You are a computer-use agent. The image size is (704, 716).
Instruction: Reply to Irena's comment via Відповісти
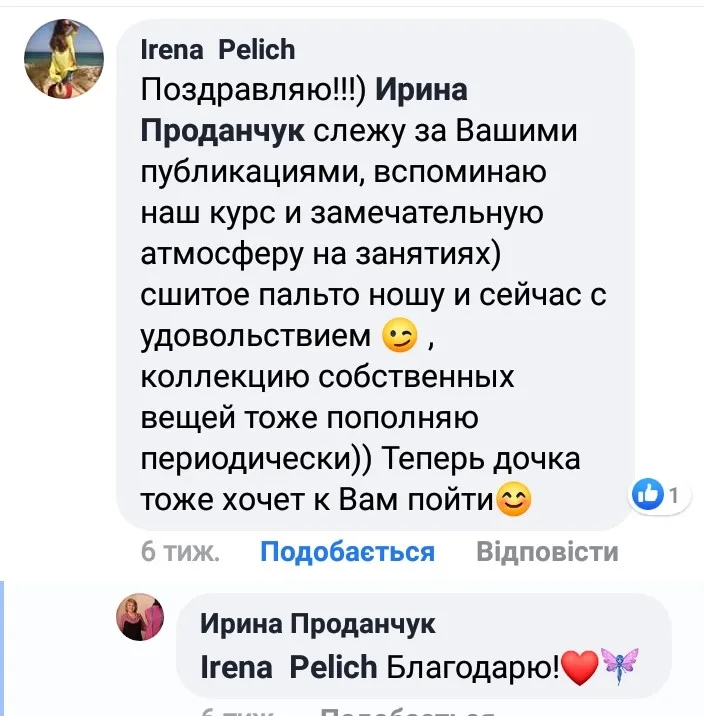coord(547,552)
